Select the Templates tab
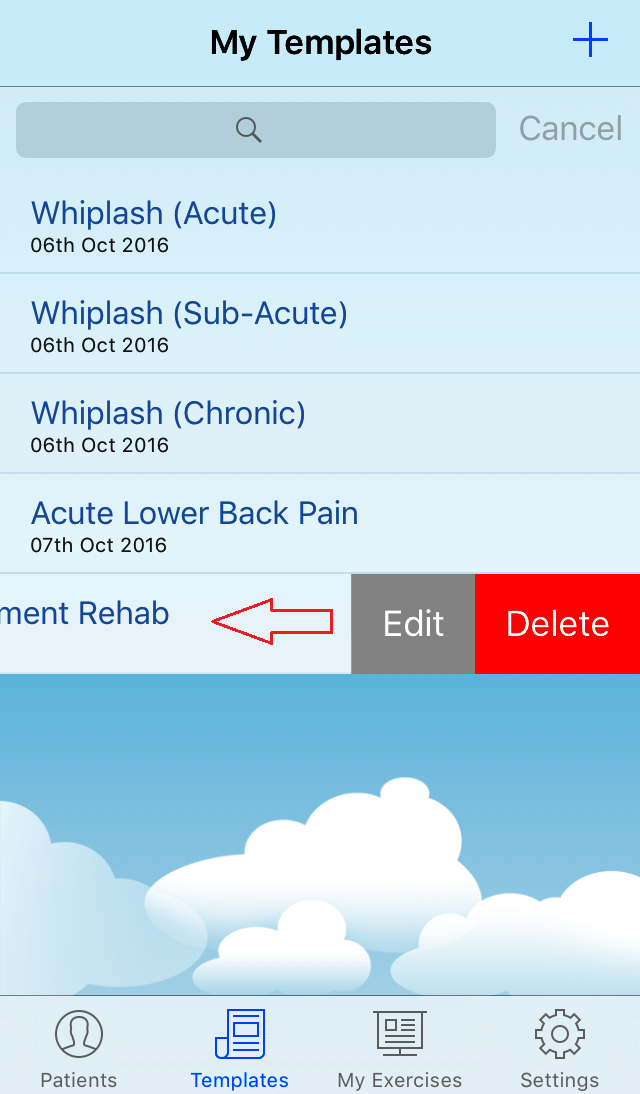 240,1048
